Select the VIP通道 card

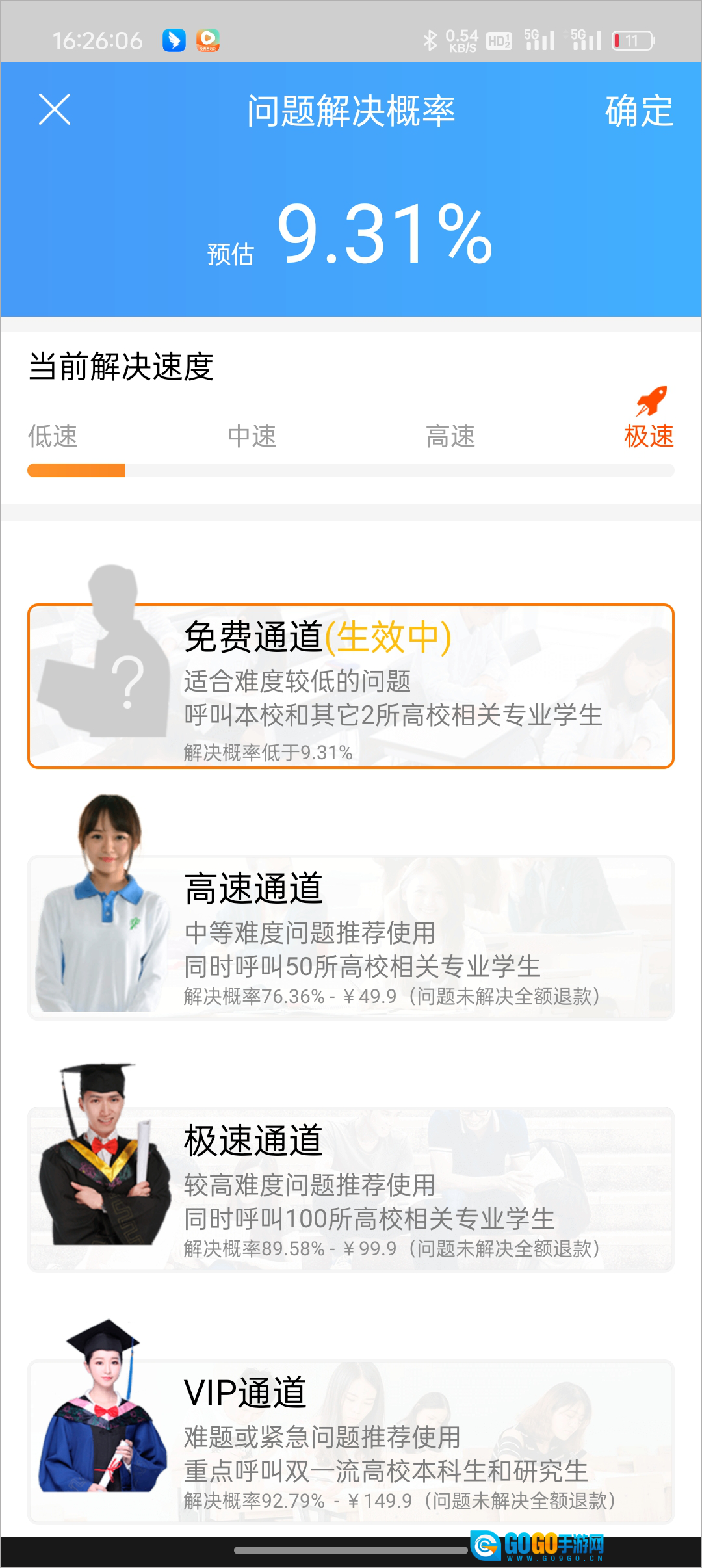351,1442
